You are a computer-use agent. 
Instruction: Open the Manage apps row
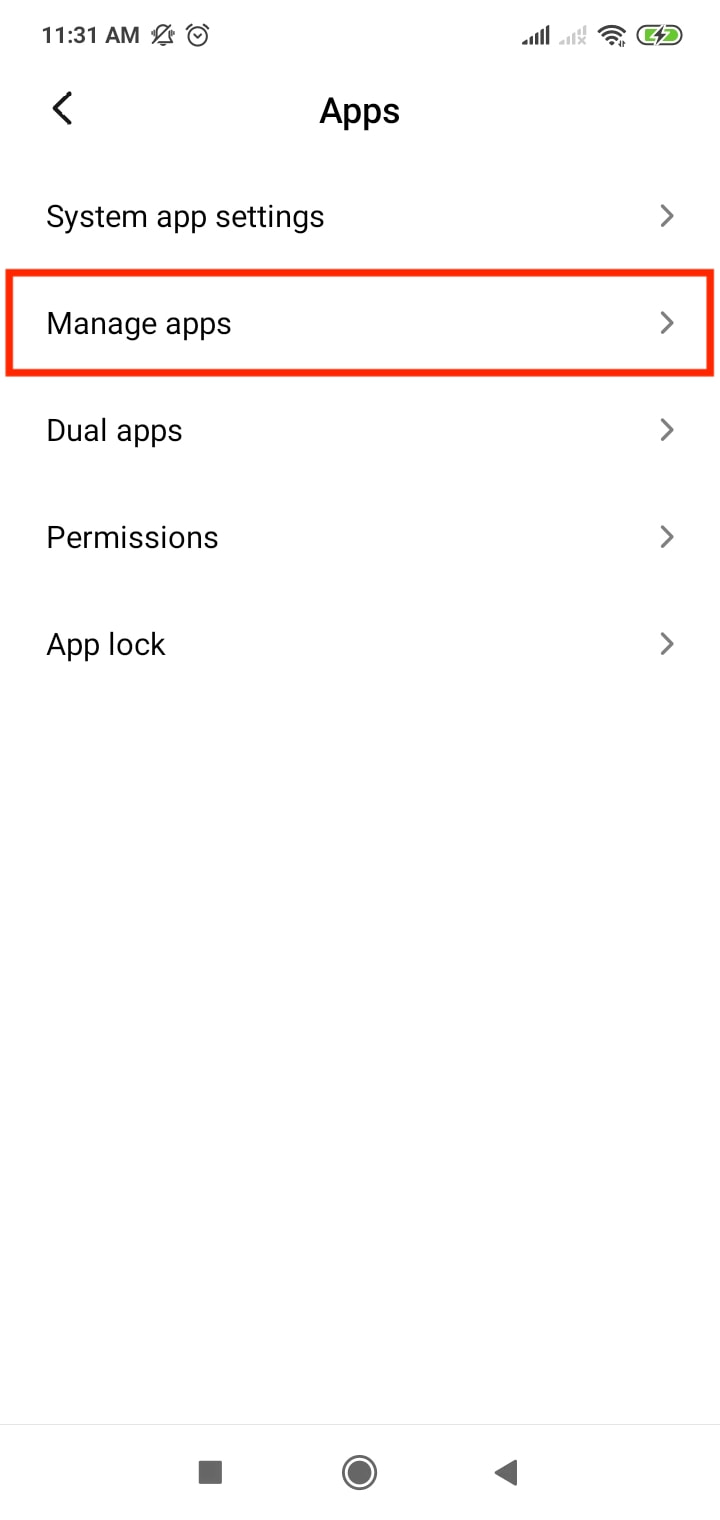(x=360, y=323)
